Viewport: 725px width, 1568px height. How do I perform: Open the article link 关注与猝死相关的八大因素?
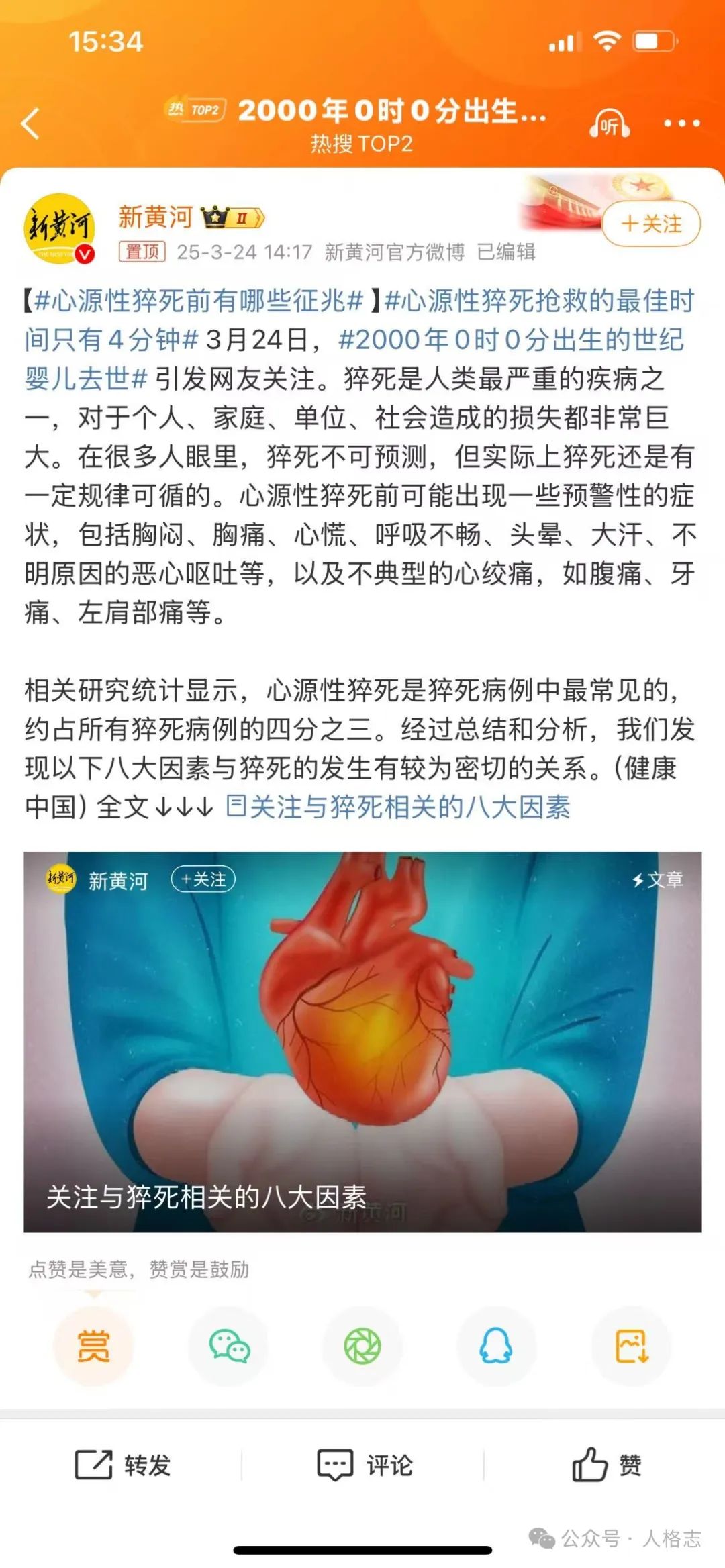pos(398,806)
